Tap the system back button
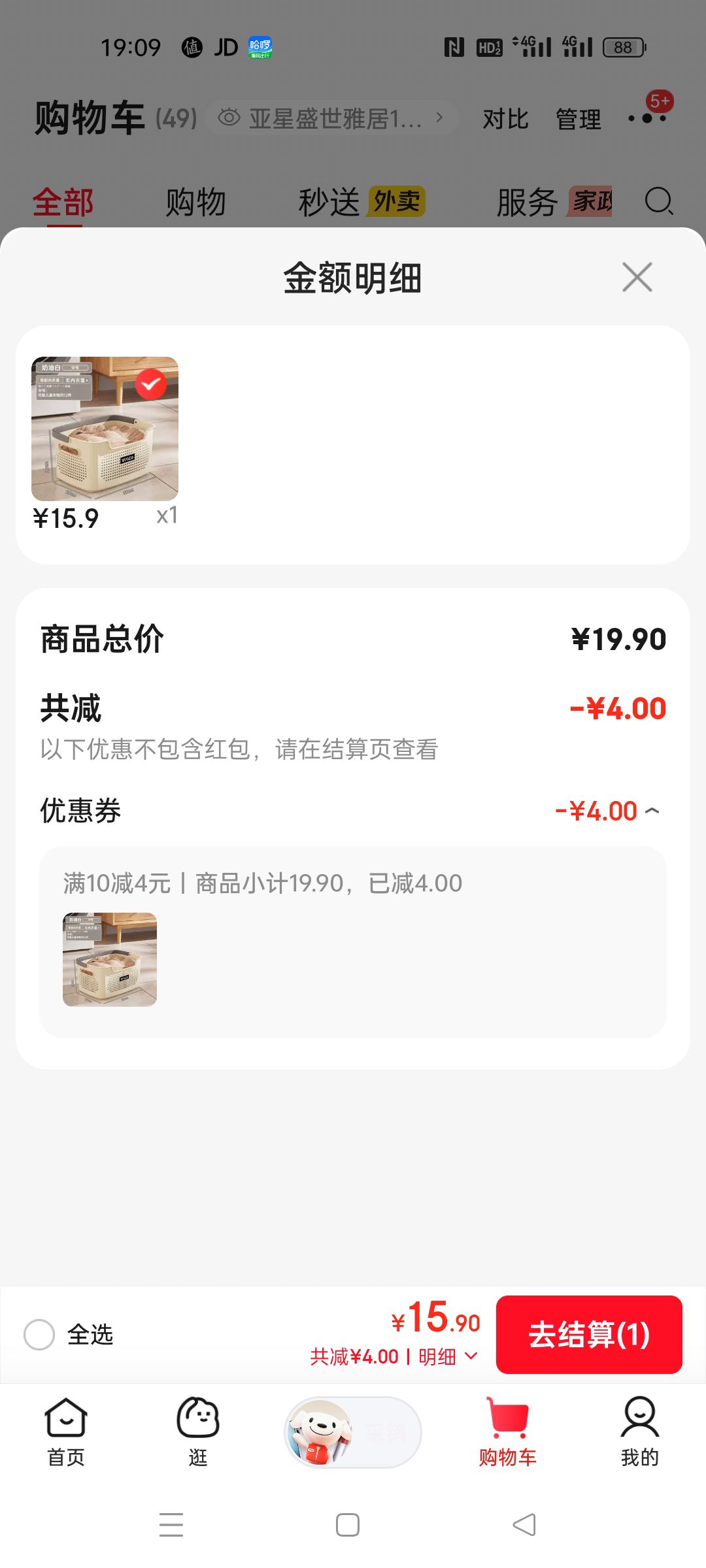Image resolution: width=706 pixels, height=1568 pixels. point(524,1524)
